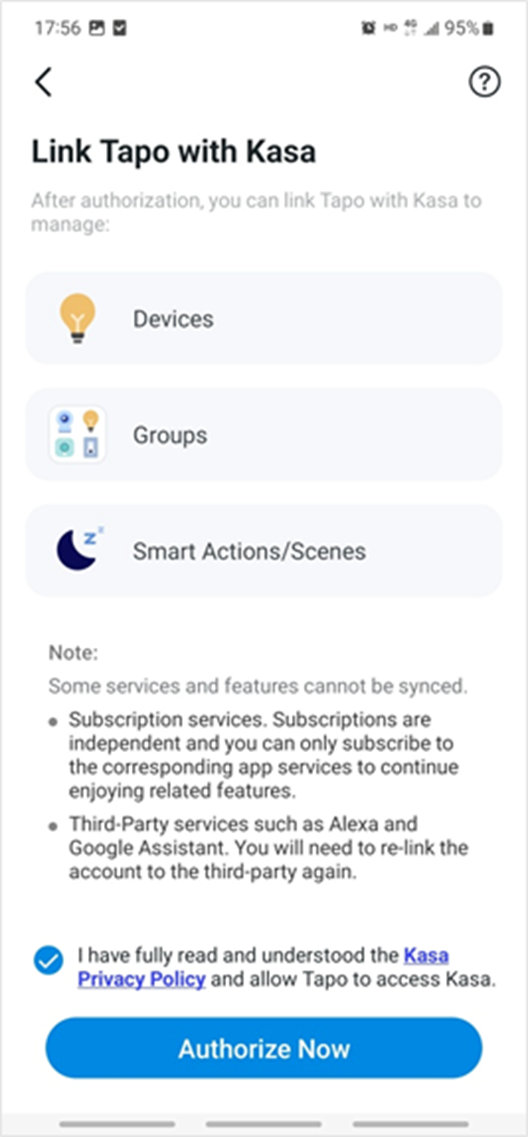Uncheck the privacy policy agreement checkbox
Image resolution: width=528 pixels, height=1137 pixels.
point(49,961)
